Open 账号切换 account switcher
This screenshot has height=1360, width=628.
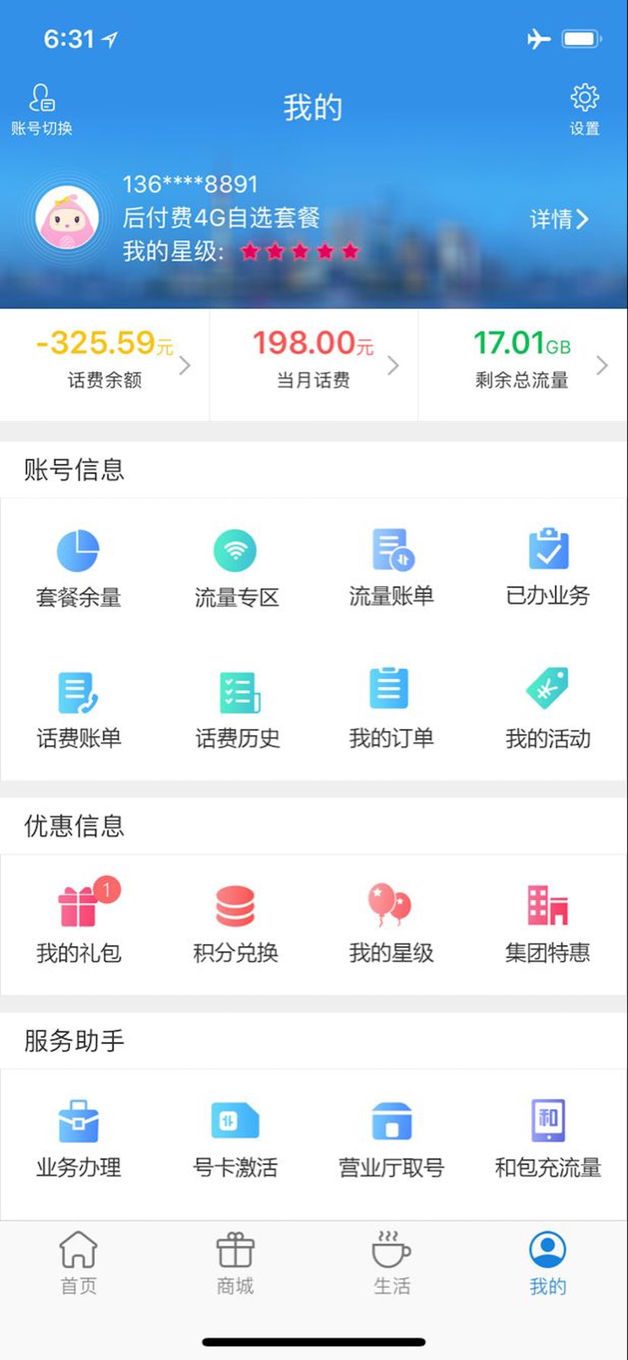click(x=42, y=109)
